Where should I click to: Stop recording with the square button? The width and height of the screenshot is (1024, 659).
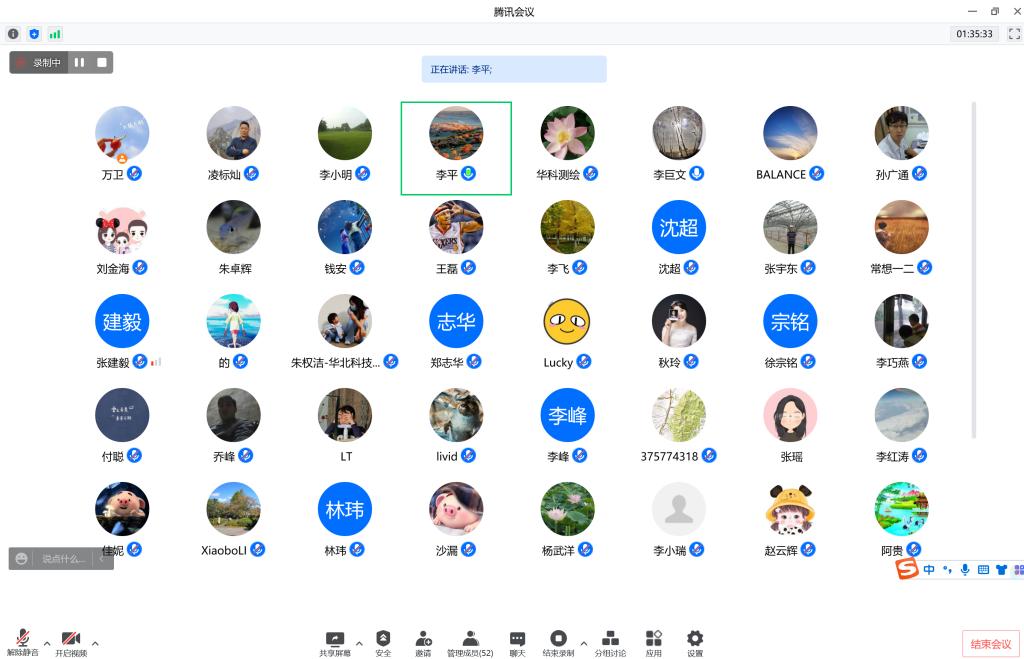coord(101,62)
